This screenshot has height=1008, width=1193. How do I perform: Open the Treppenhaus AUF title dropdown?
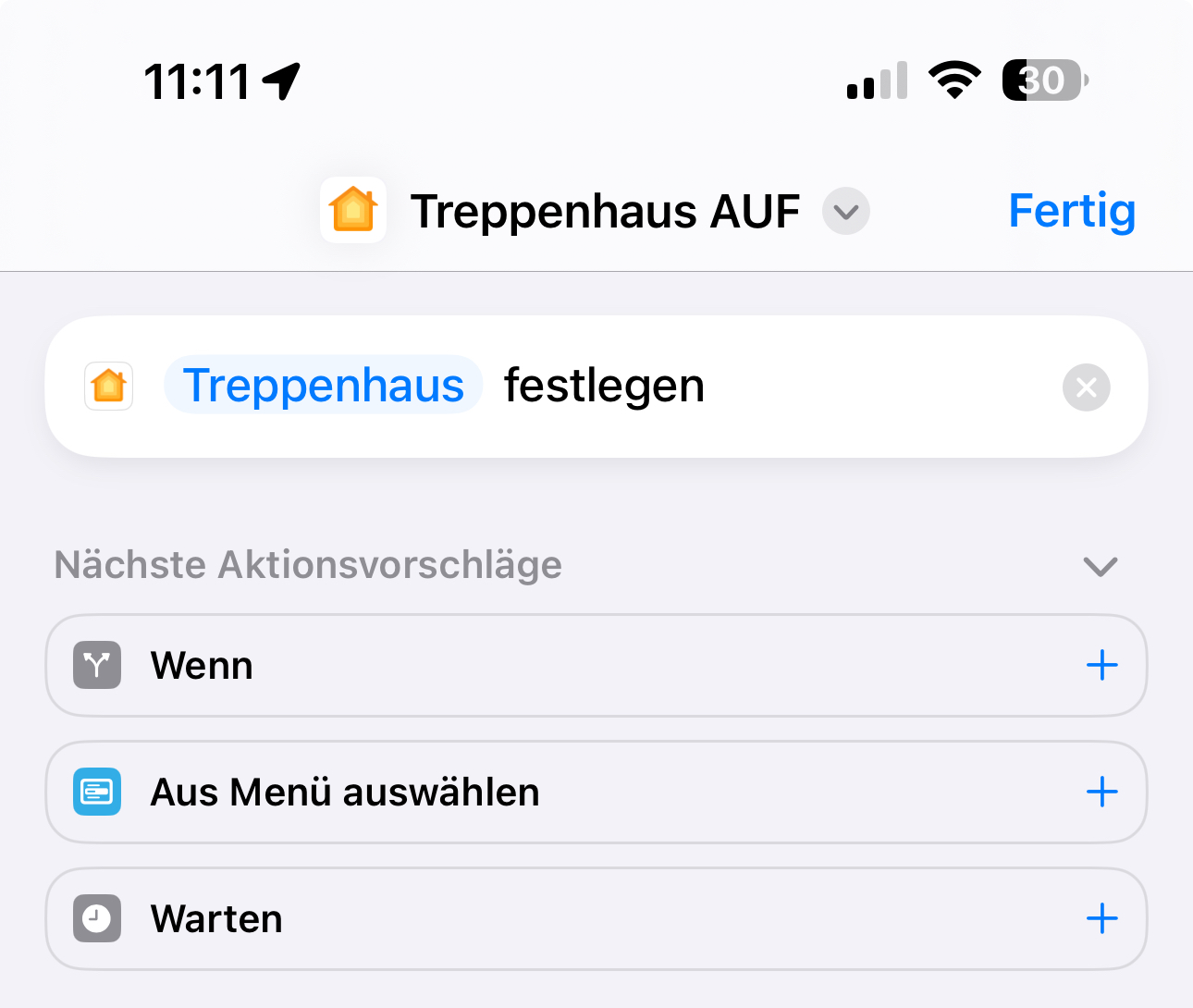(x=845, y=212)
